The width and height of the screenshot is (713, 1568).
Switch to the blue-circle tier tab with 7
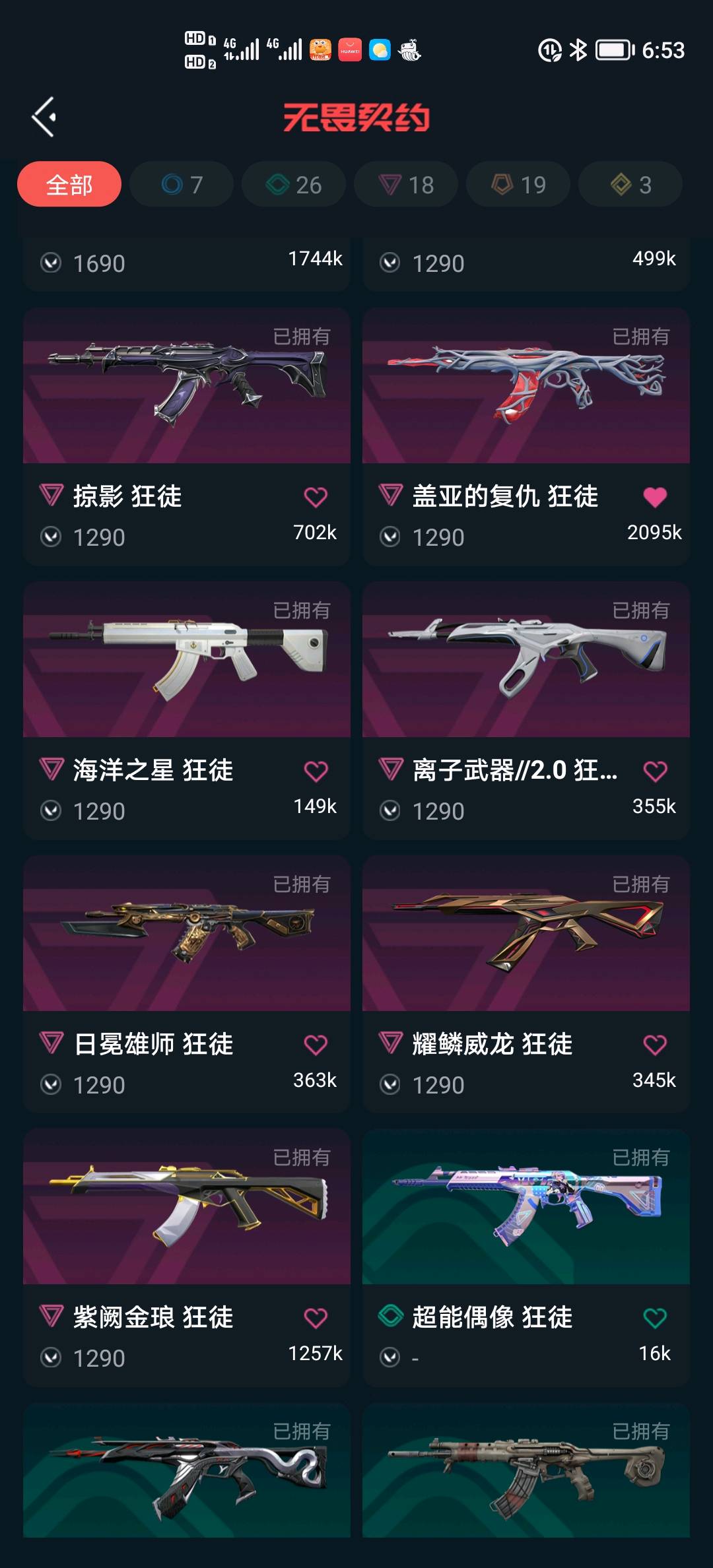[182, 184]
